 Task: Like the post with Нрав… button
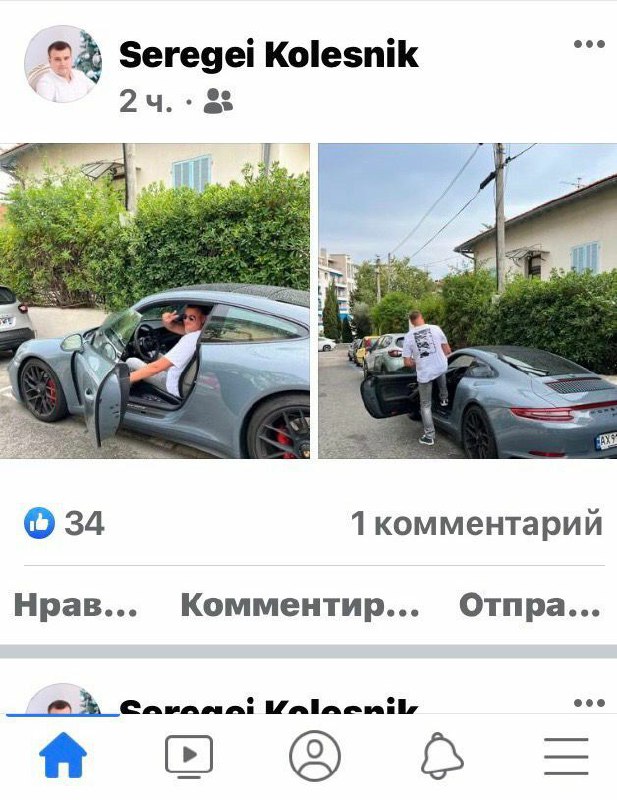(x=75, y=605)
